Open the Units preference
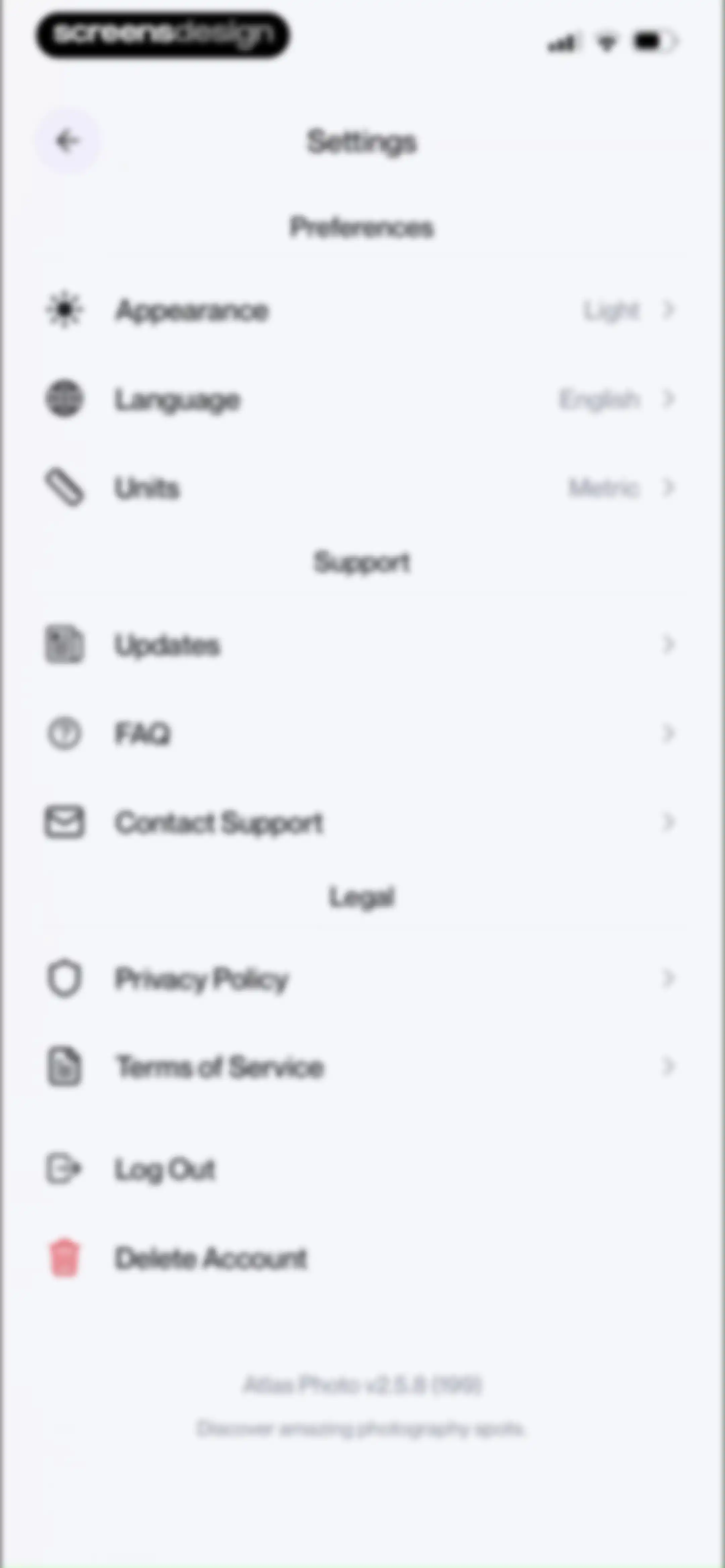 click(362, 488)
